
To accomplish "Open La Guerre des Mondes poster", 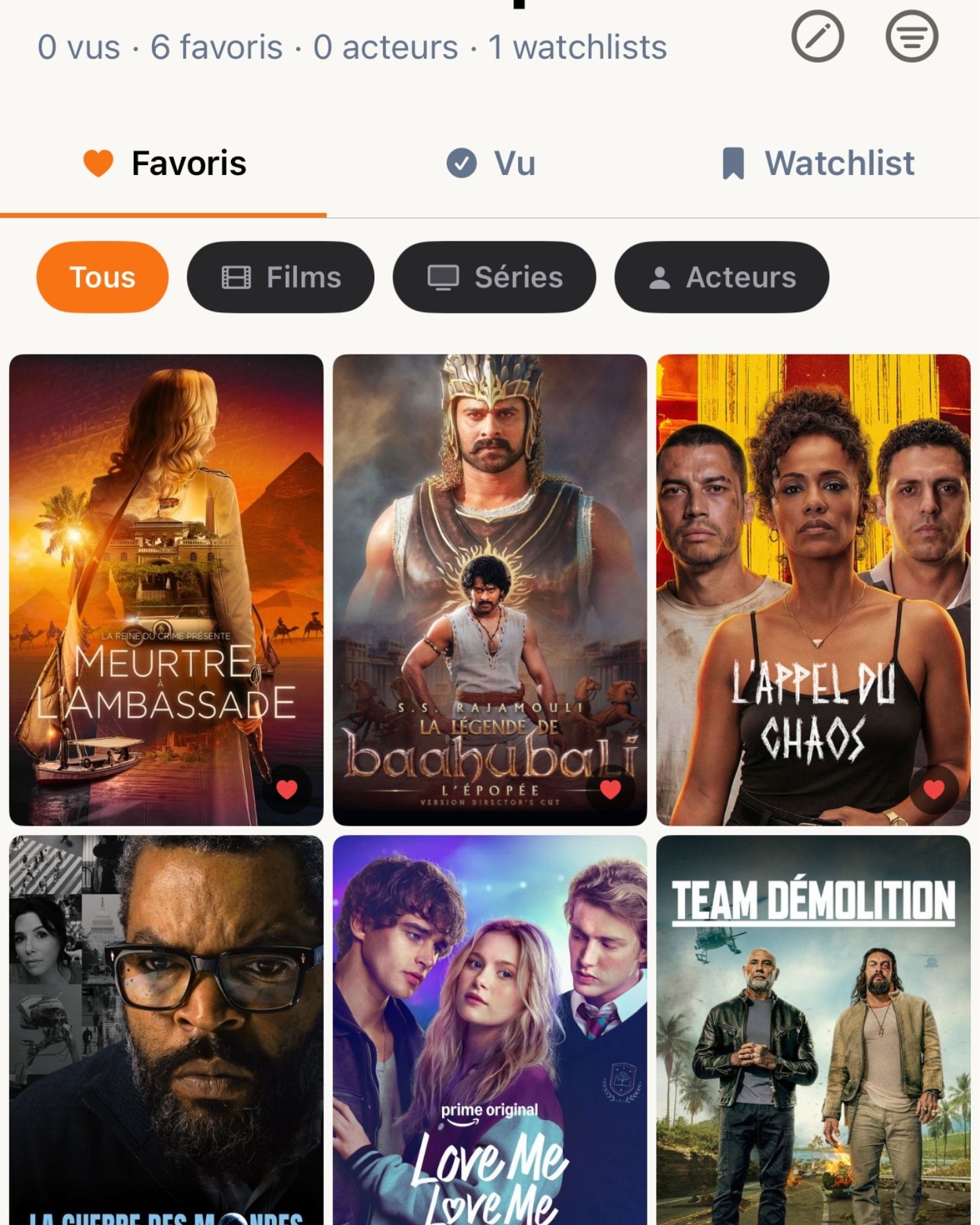I will 166,1030.
